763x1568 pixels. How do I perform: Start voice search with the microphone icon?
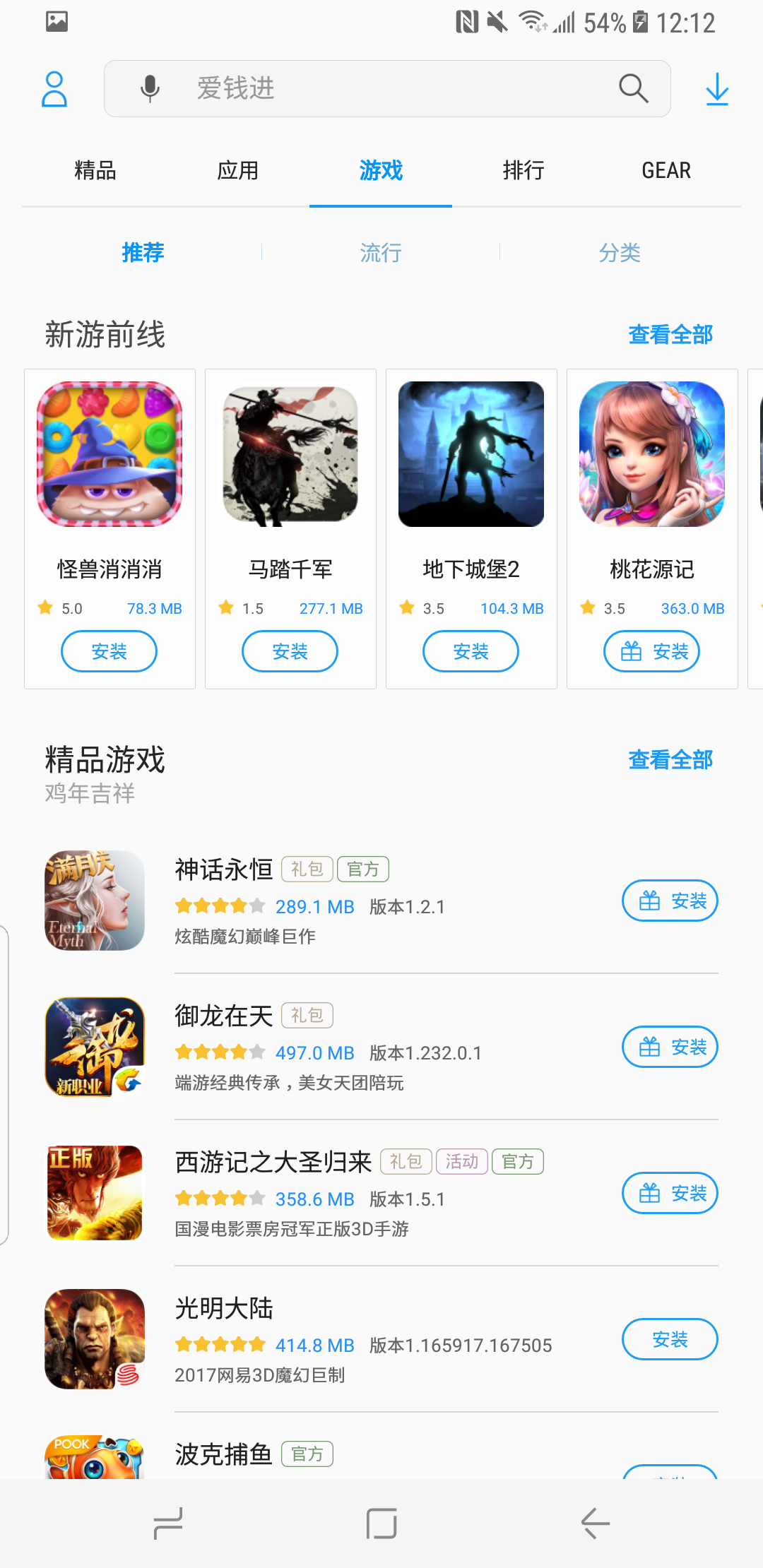[149, 89]
